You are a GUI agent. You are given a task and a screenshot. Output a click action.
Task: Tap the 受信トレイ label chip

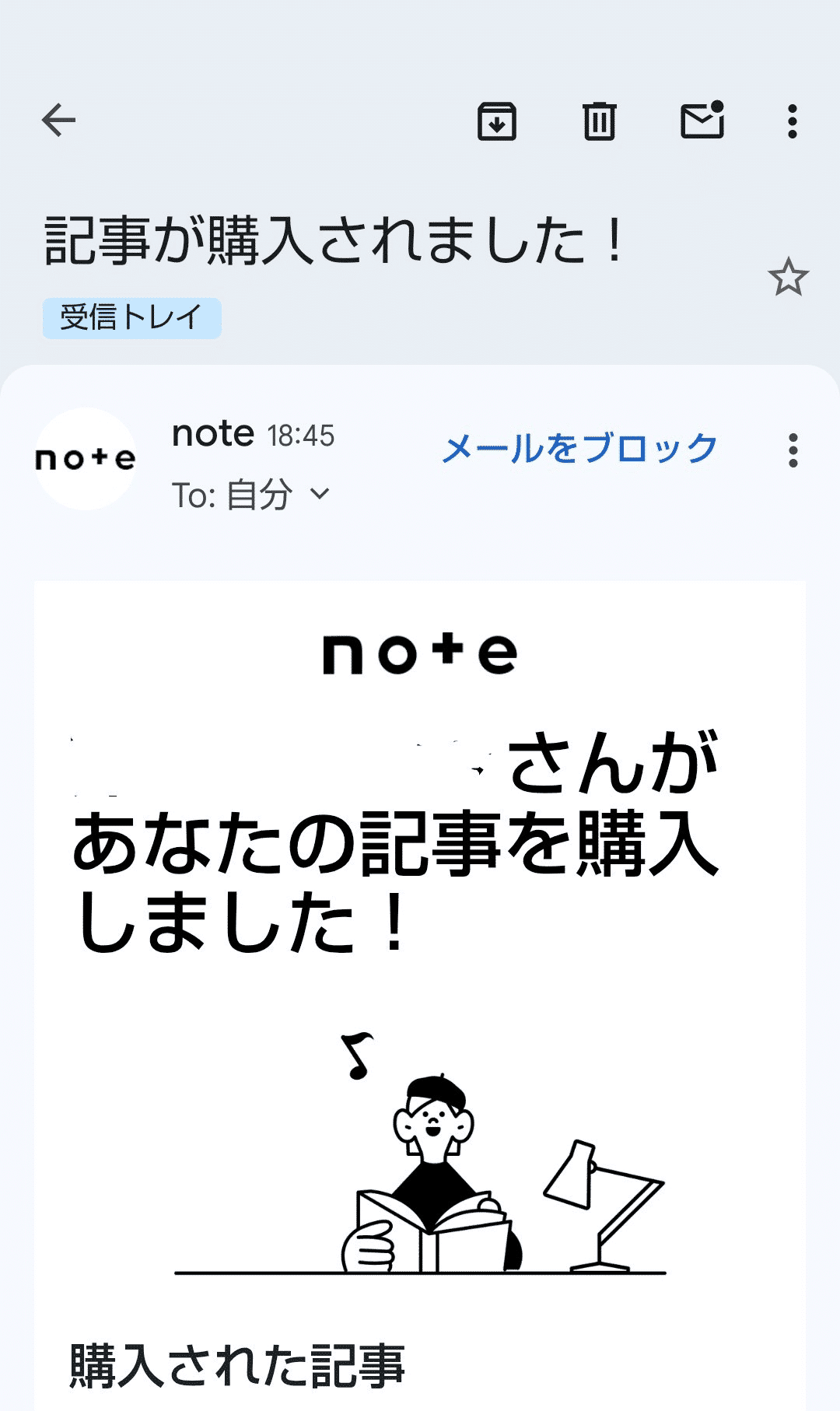(x=131, y=317)
